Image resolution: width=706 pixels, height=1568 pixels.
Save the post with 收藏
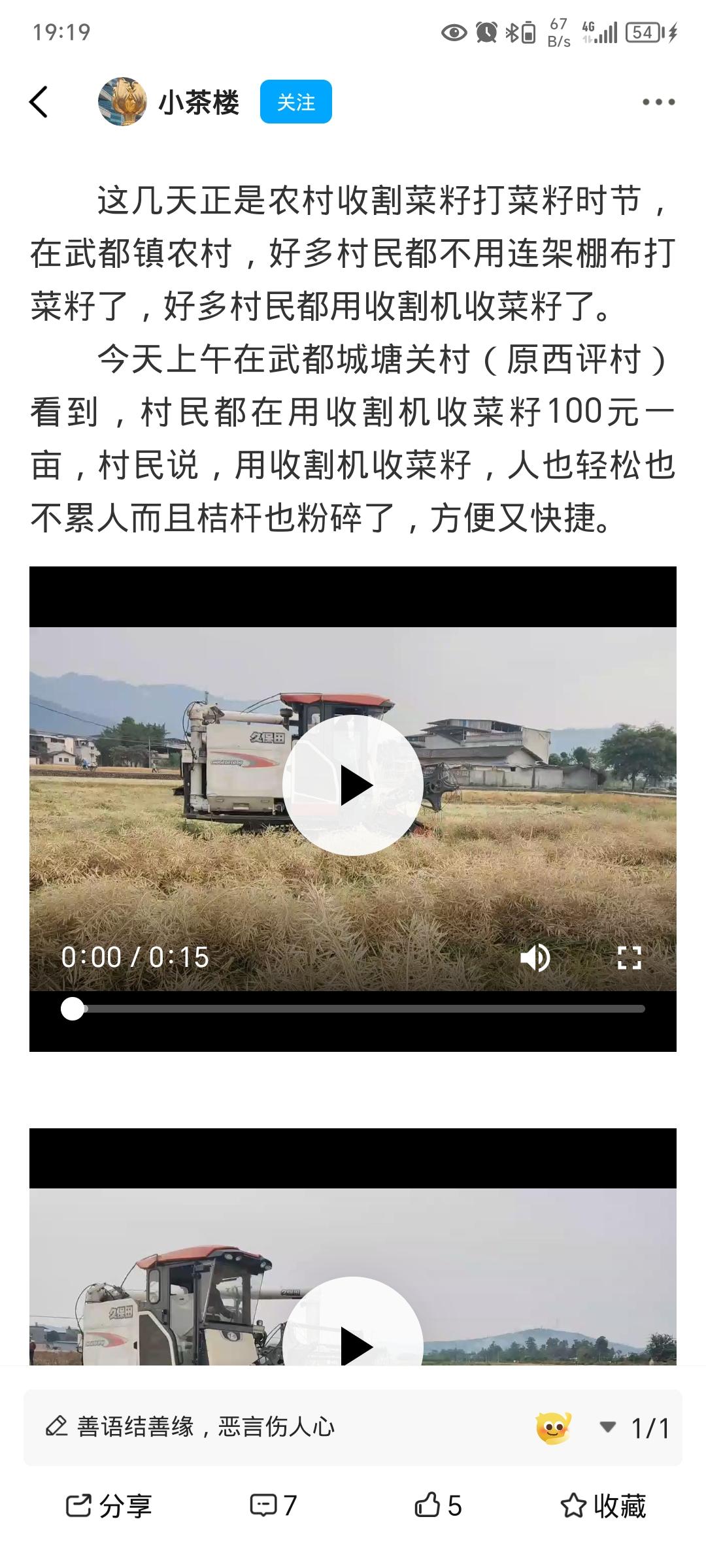(x=603, y=1507)
